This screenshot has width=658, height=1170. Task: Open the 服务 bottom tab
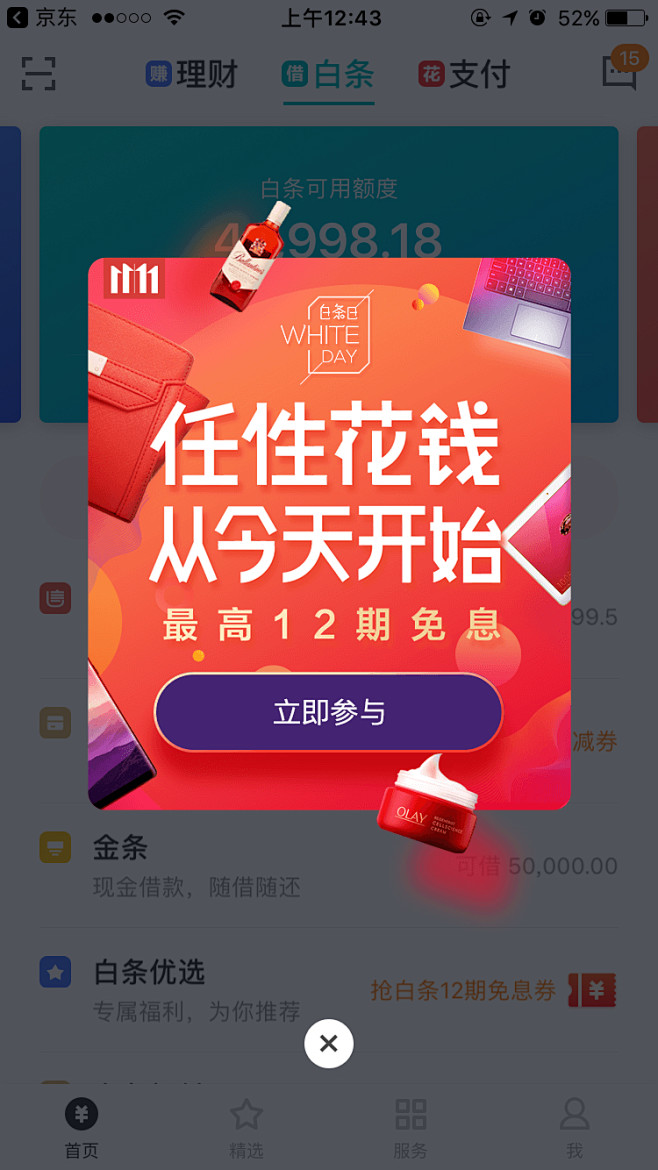[411, 1127]
